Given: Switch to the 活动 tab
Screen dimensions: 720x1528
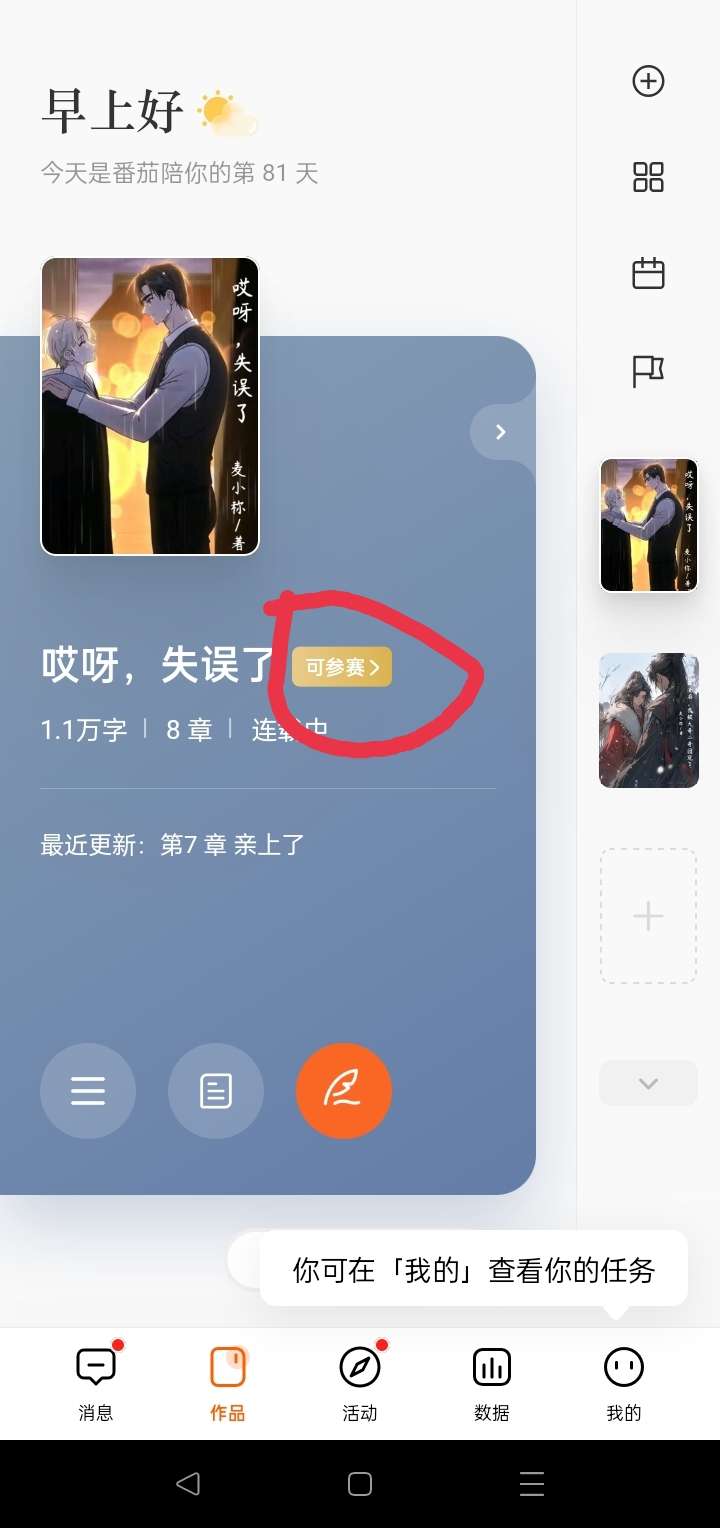Looking at the screenshot, I should (x=360, y=1383).
